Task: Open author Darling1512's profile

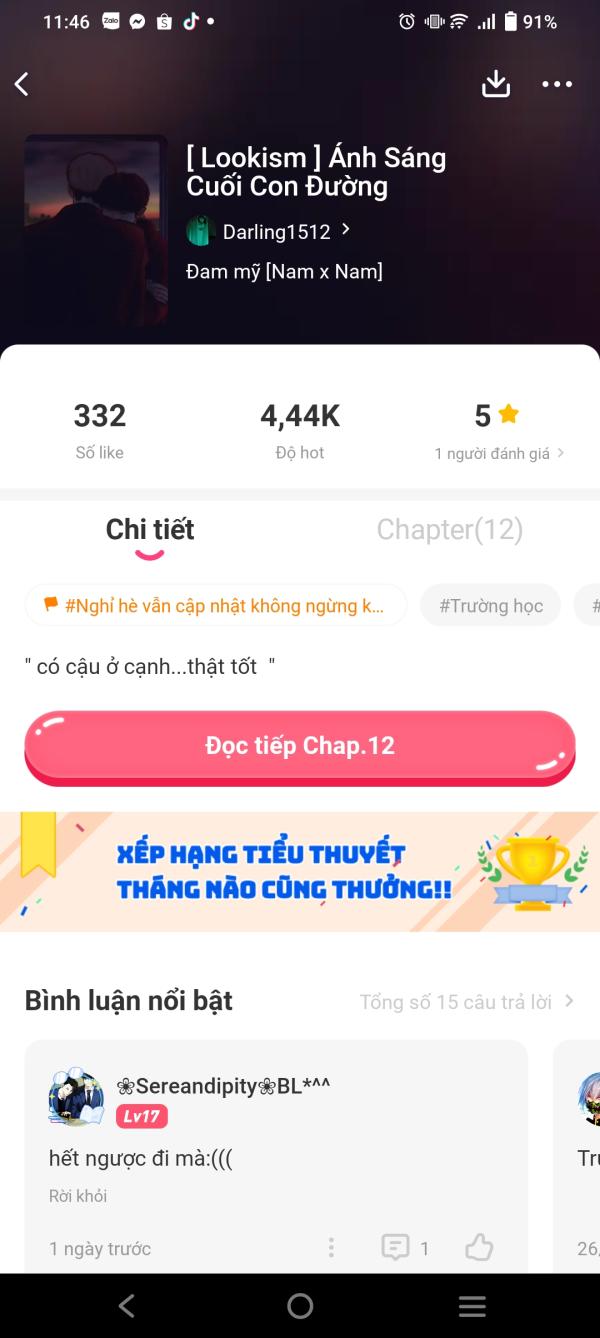Action: click(x=268, y=231)
